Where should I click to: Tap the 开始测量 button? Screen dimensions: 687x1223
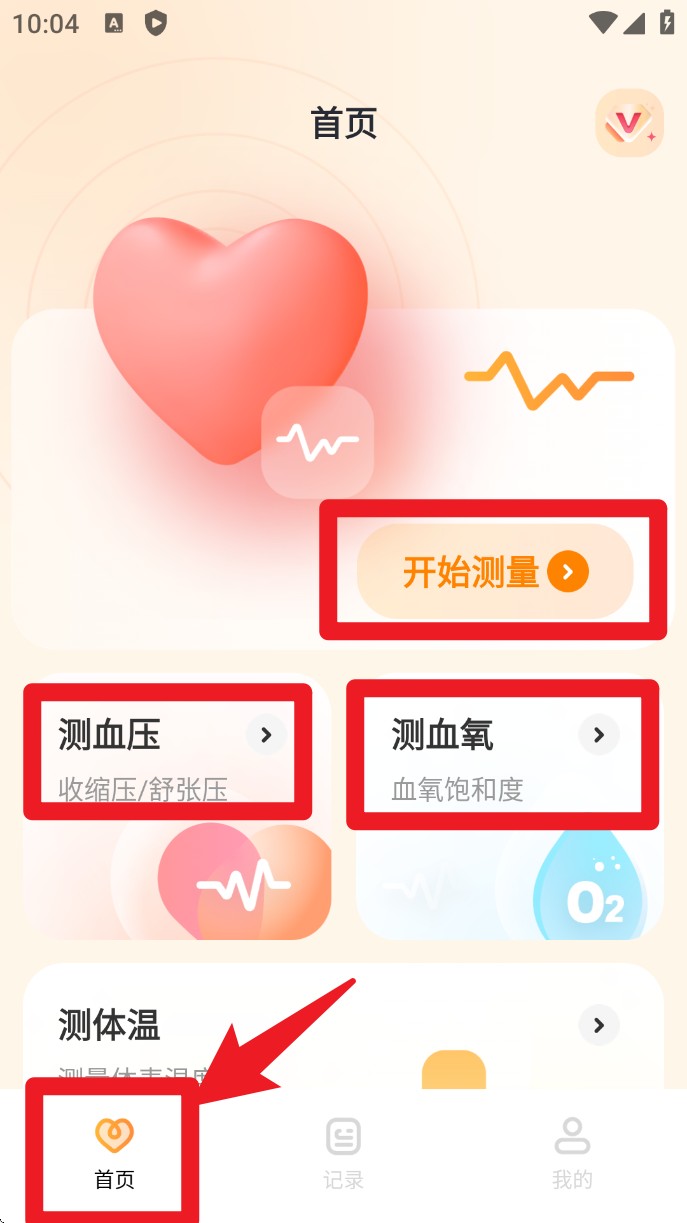click(x=495, y=572)
